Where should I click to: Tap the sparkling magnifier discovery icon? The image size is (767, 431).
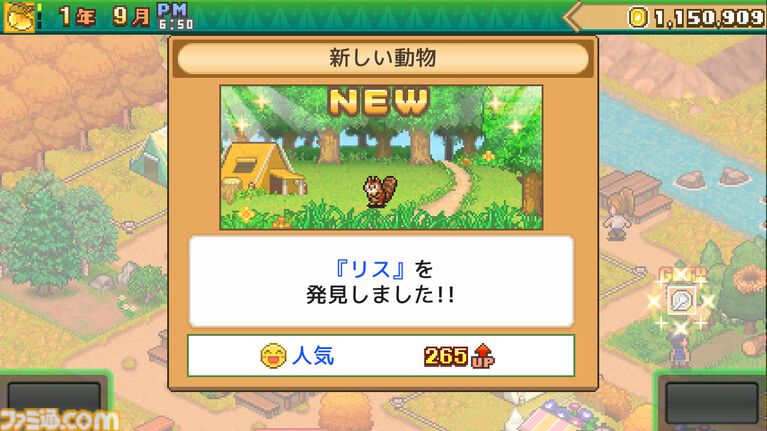(x=681, y=299)
